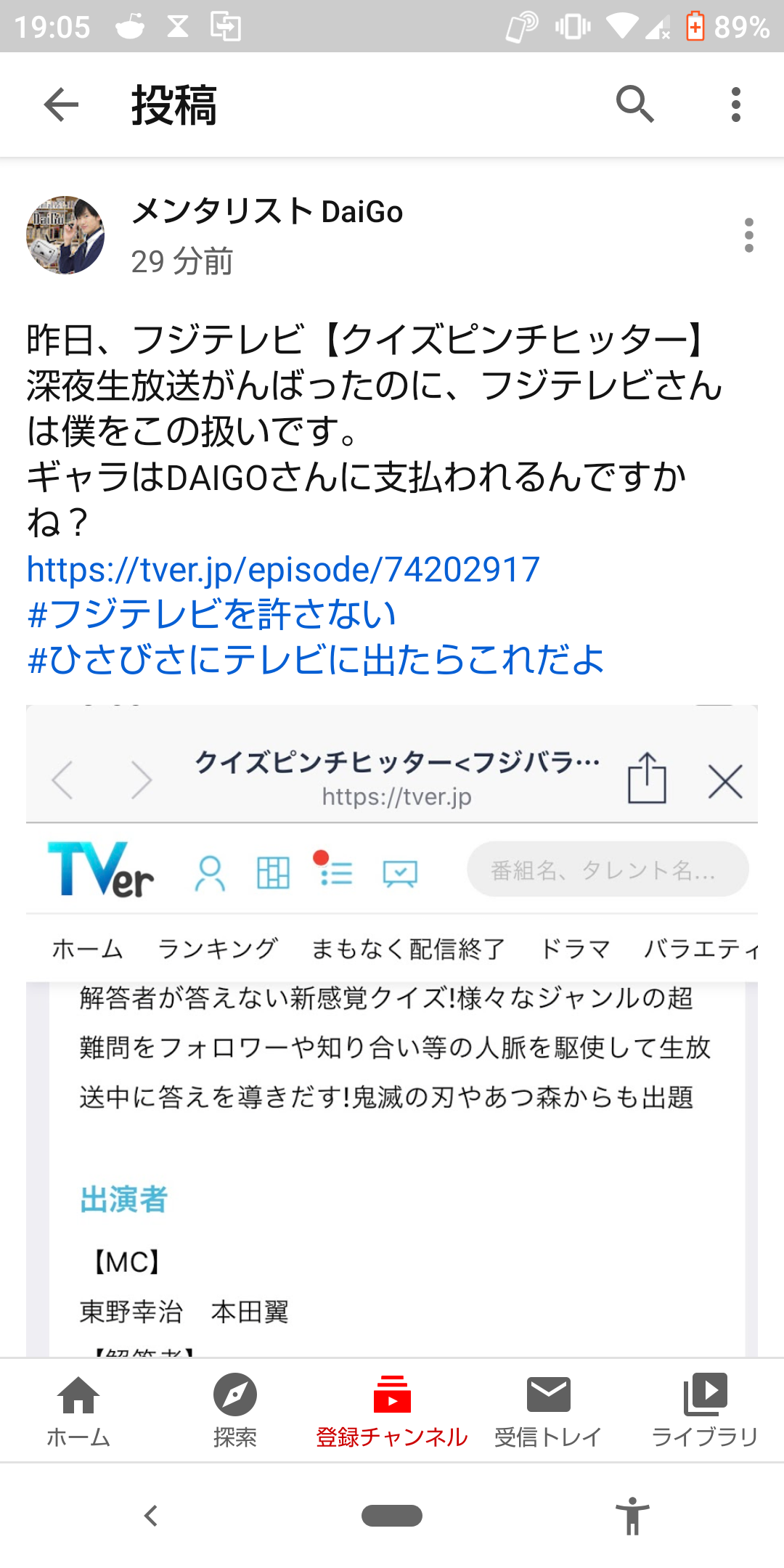Tap the accessibility button in navigation bar
Screen dimensions: 784x1568
(632, 1516)
